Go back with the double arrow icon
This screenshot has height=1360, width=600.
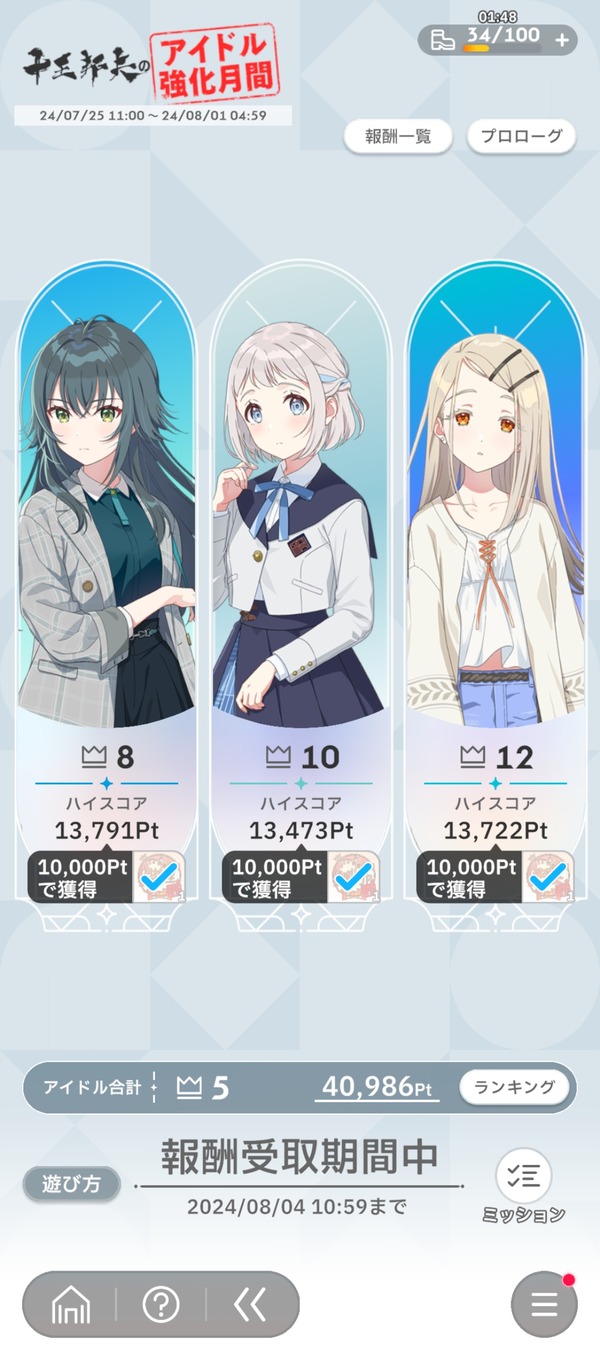tap(250, 1305)
